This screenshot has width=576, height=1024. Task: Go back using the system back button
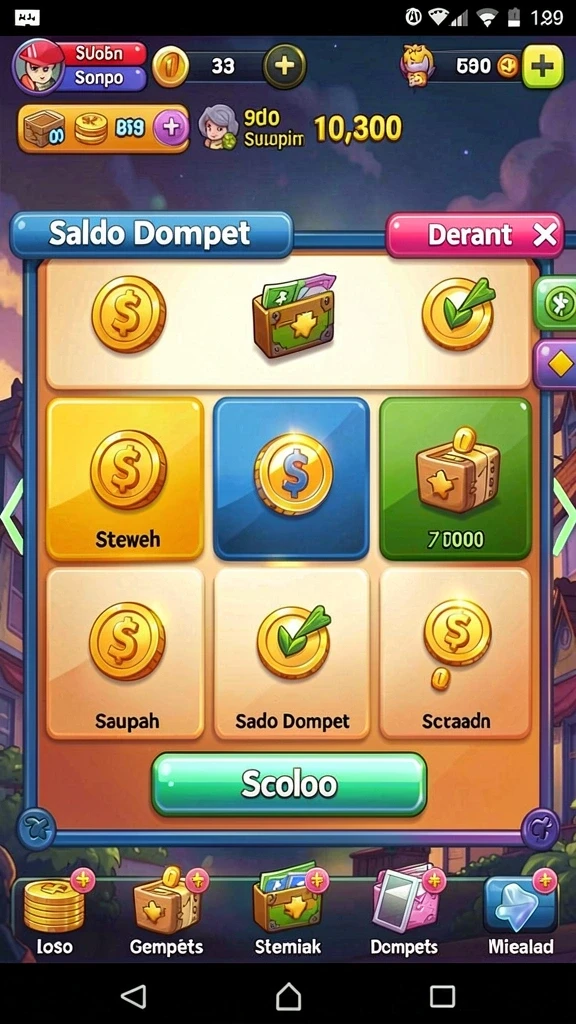tap(134, 997)
